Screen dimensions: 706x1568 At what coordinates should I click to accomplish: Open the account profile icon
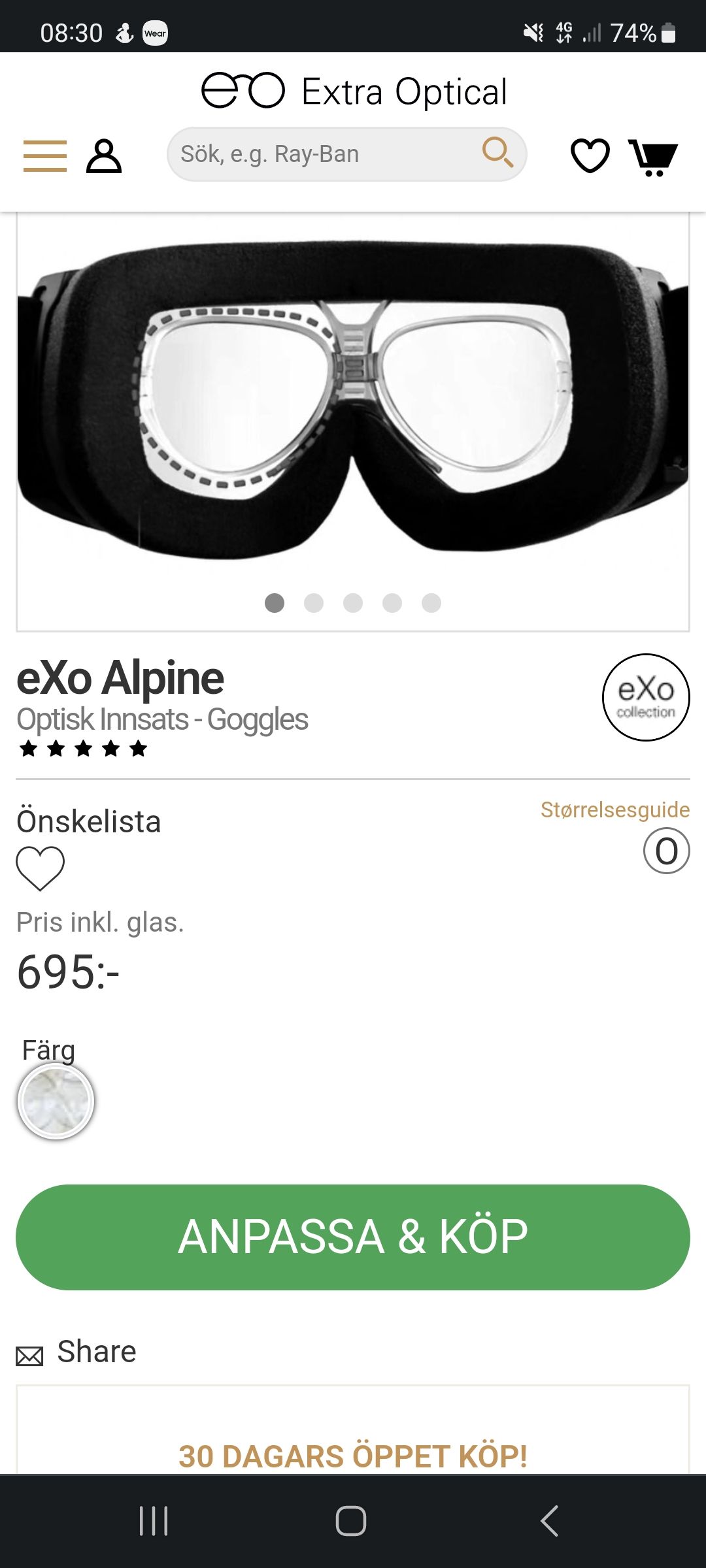tap(104, 155)
